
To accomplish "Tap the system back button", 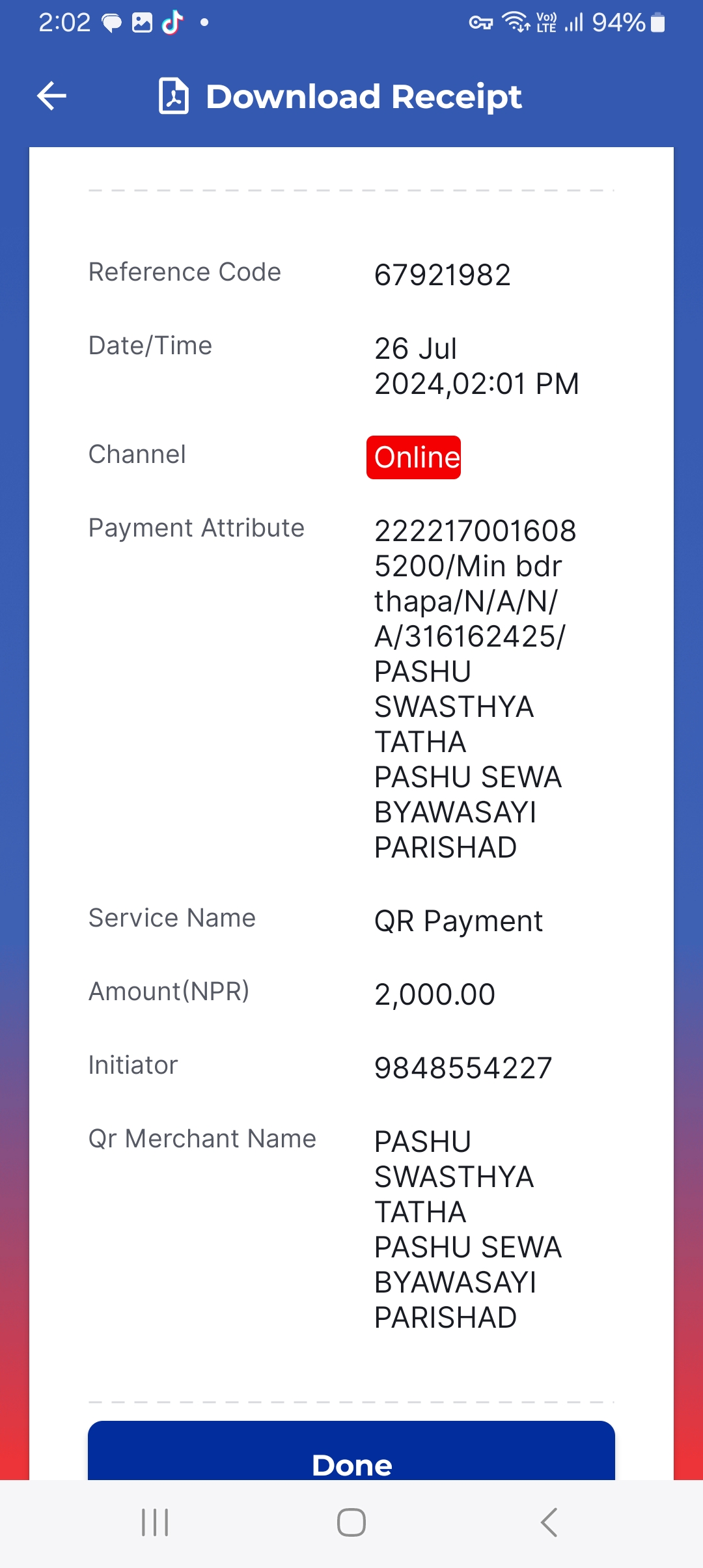I will (x=549, y=1522).
